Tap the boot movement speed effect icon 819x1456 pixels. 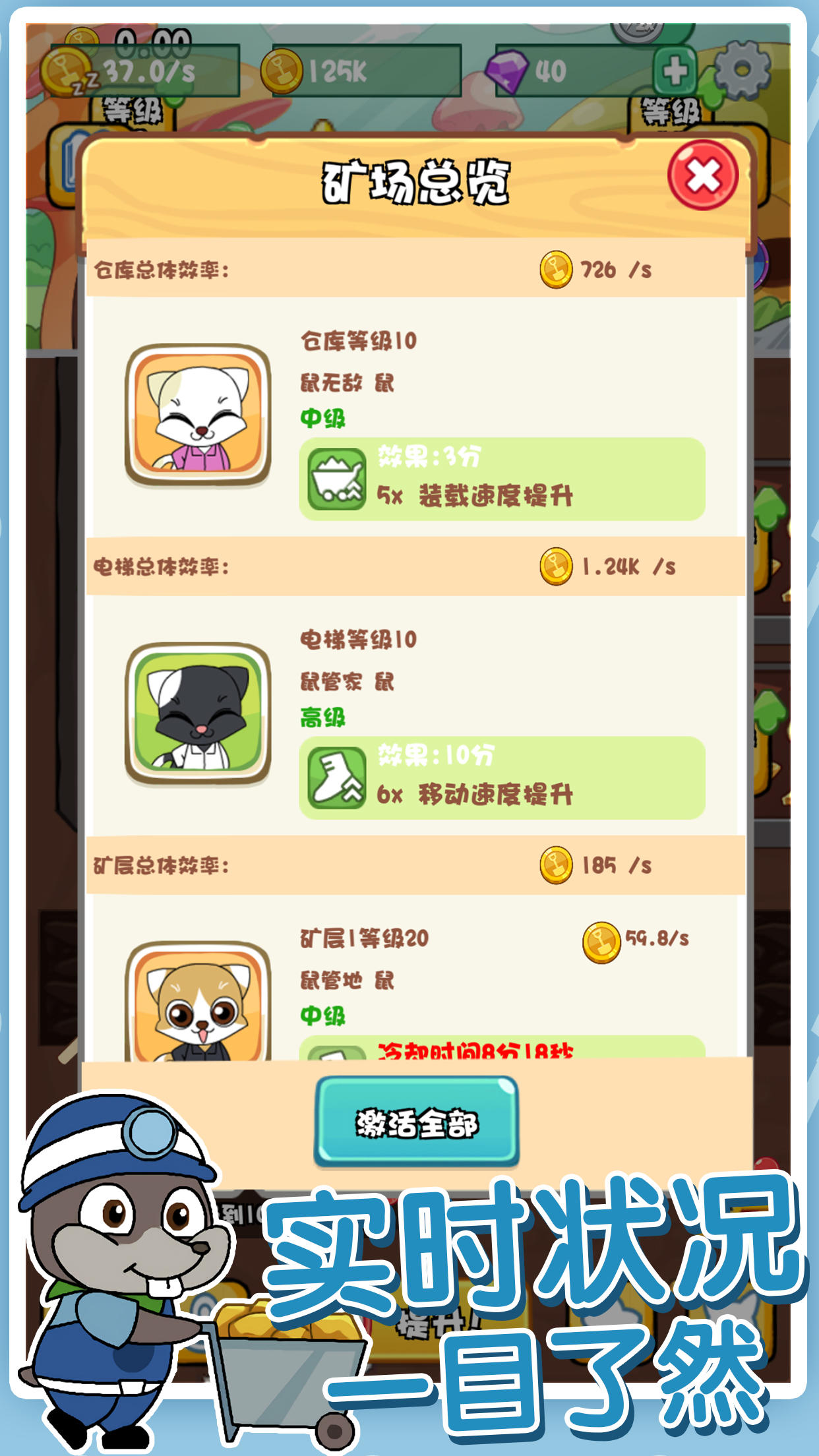pyautogui.click(x=338, y=777)
